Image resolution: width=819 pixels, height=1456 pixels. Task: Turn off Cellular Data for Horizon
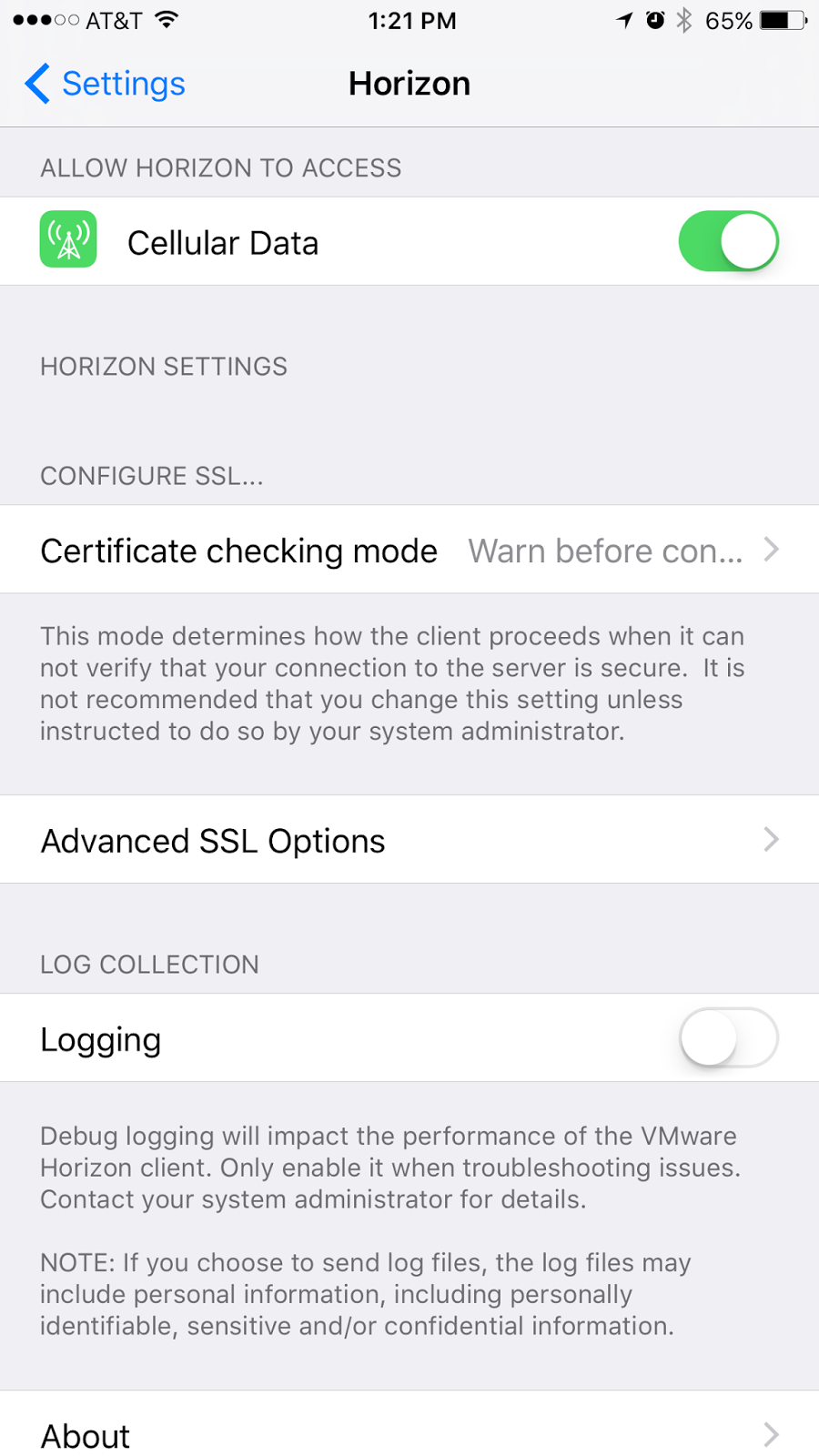[x=728, y=241]
